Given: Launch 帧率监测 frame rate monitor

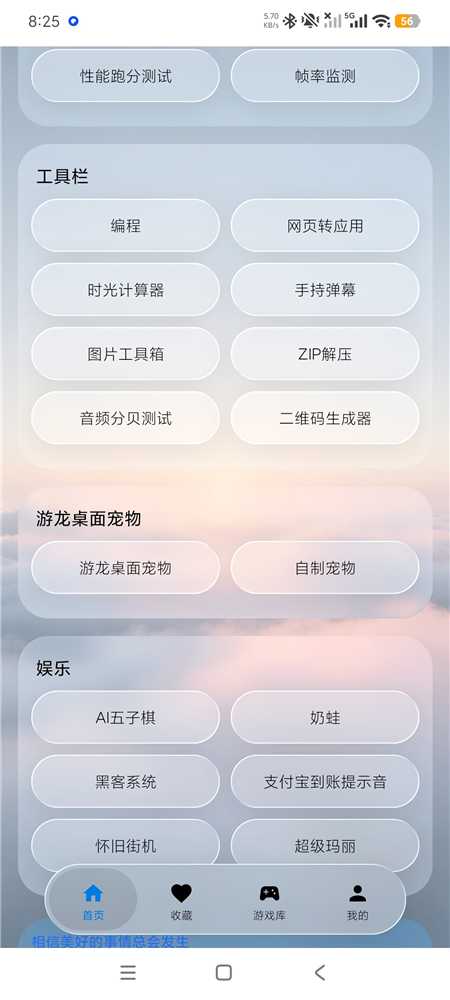Looking at the screenshot, I should 325,77.
